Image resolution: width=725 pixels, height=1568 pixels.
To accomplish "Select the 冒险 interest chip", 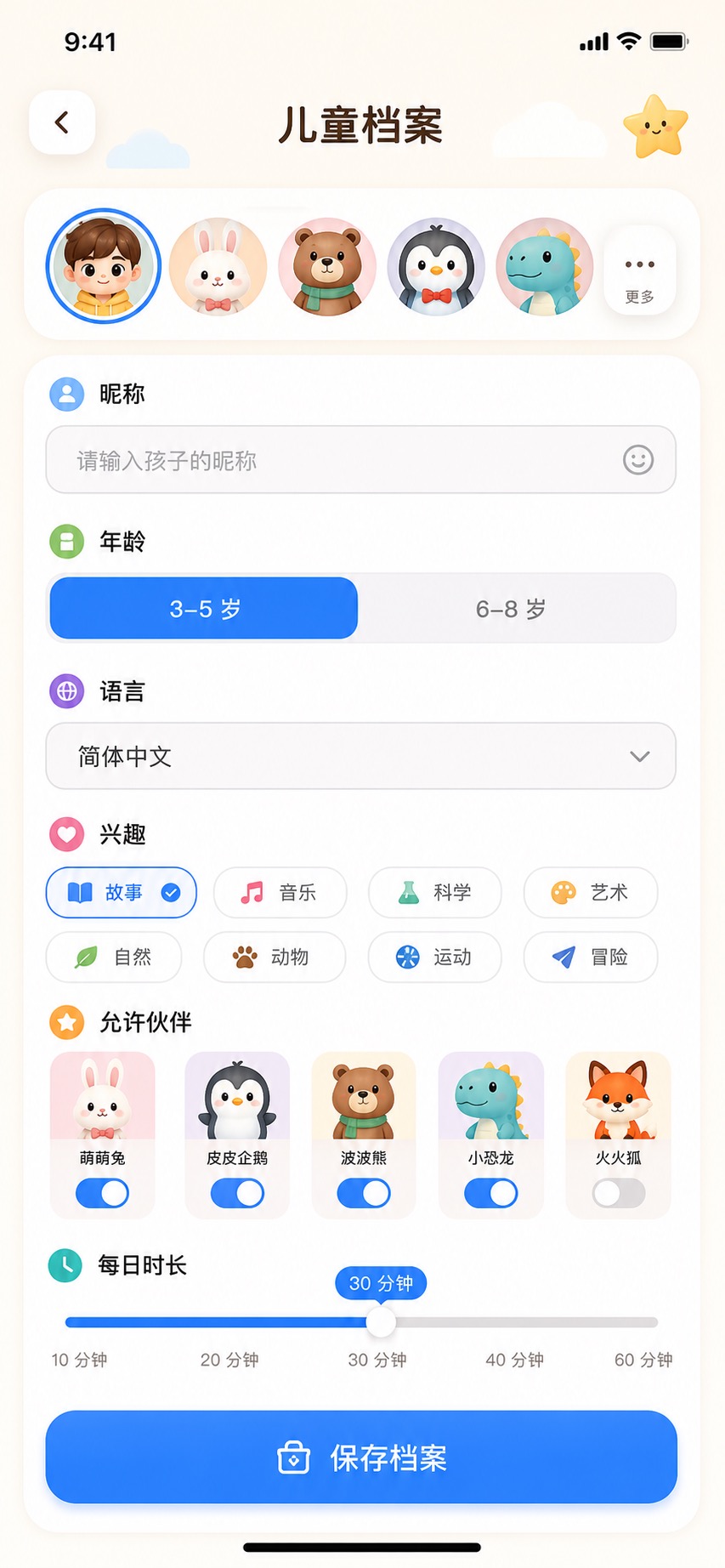I will click(591, 957).
